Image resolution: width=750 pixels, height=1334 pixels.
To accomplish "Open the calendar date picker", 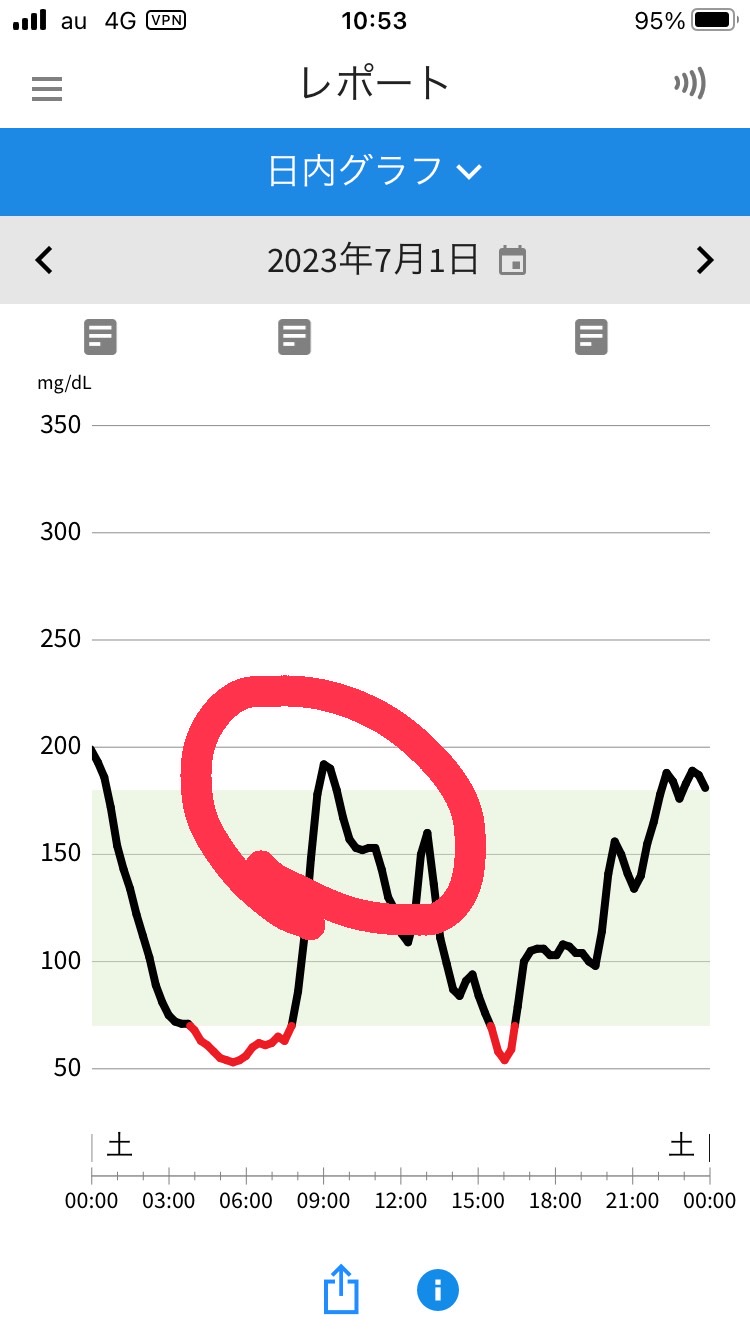I will [513, 260].
